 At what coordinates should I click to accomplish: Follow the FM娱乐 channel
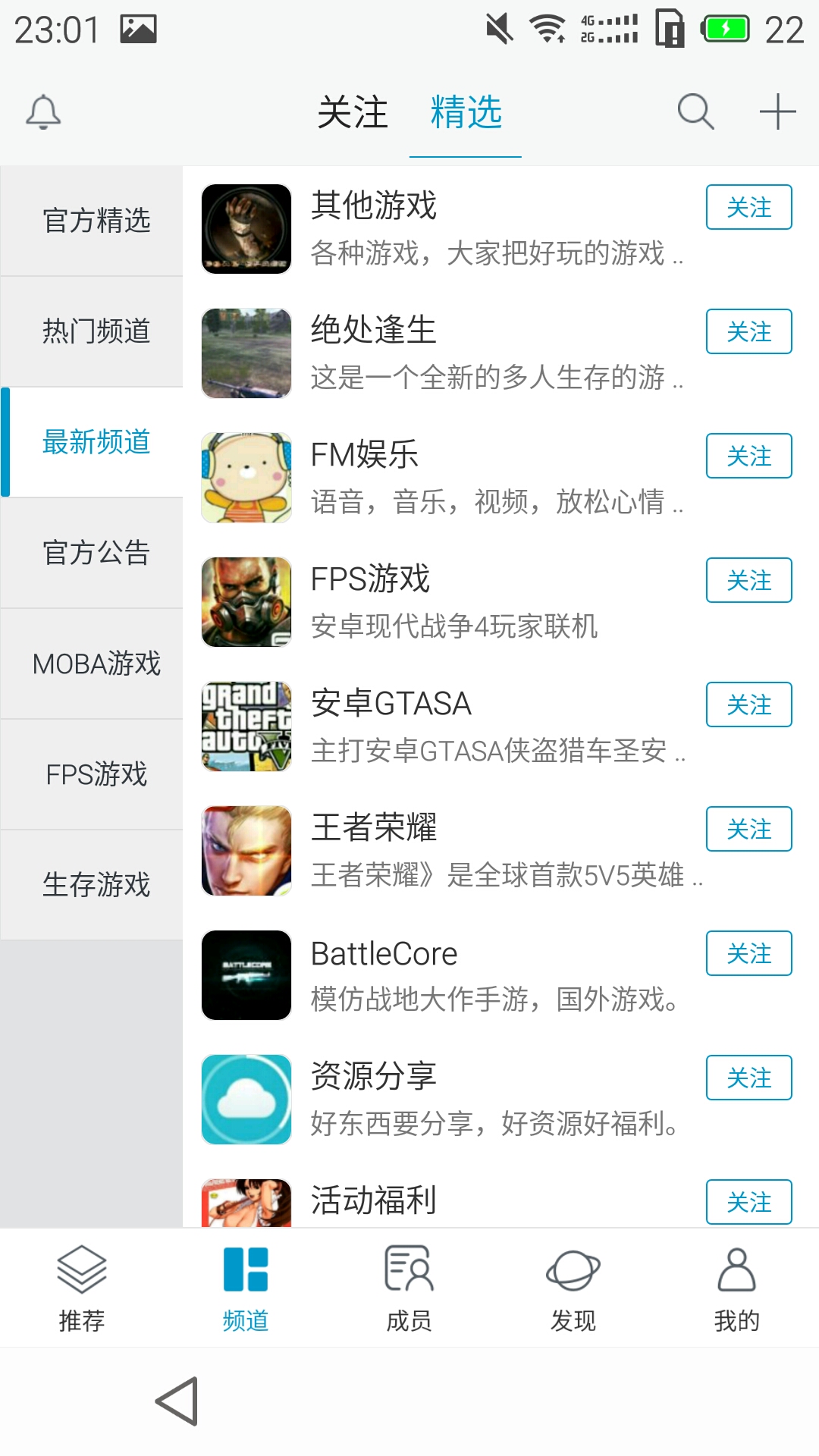click(x=748, y=456)
